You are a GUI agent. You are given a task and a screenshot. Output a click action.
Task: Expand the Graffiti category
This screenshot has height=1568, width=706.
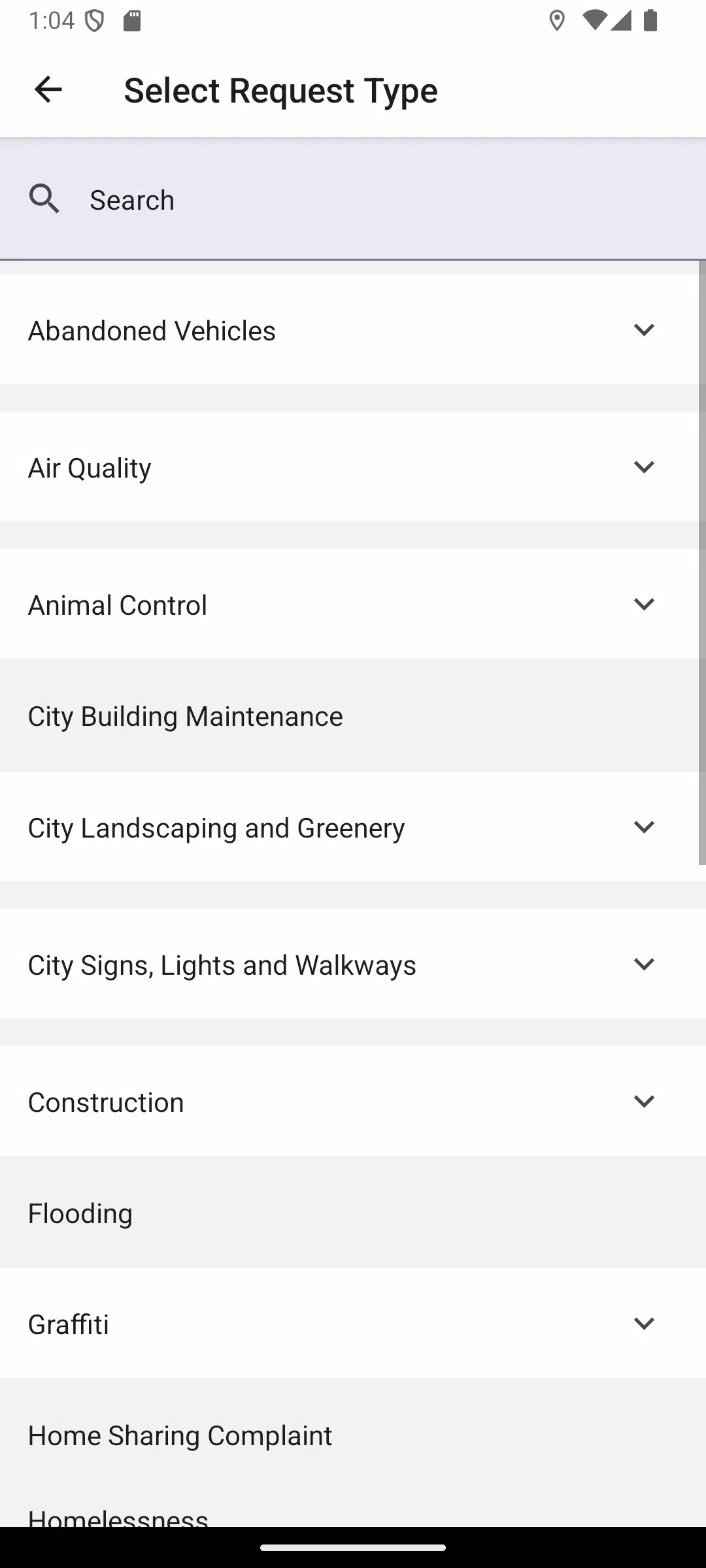353,1324
